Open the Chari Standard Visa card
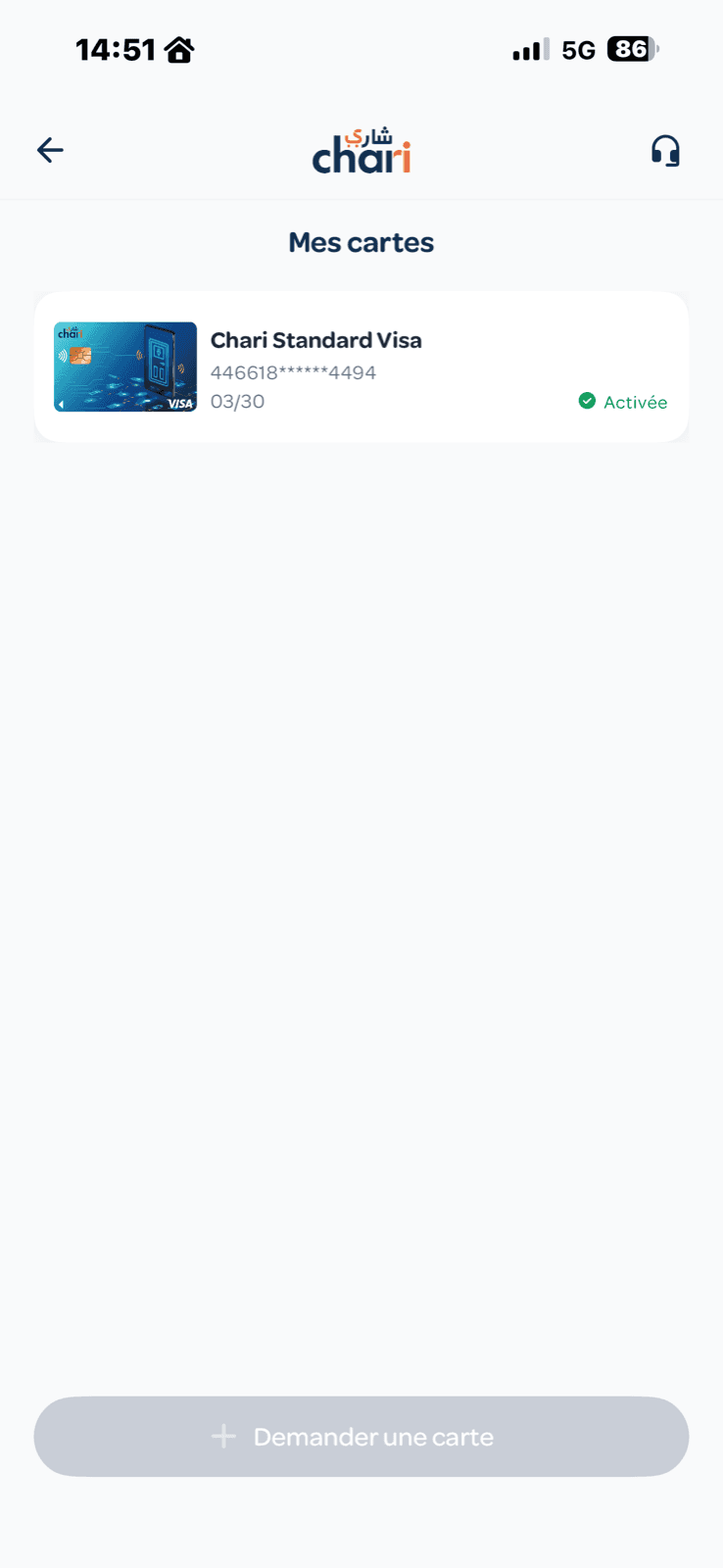Image resolution: width=723 pixels, height=1568 pixels. [361, 367]
